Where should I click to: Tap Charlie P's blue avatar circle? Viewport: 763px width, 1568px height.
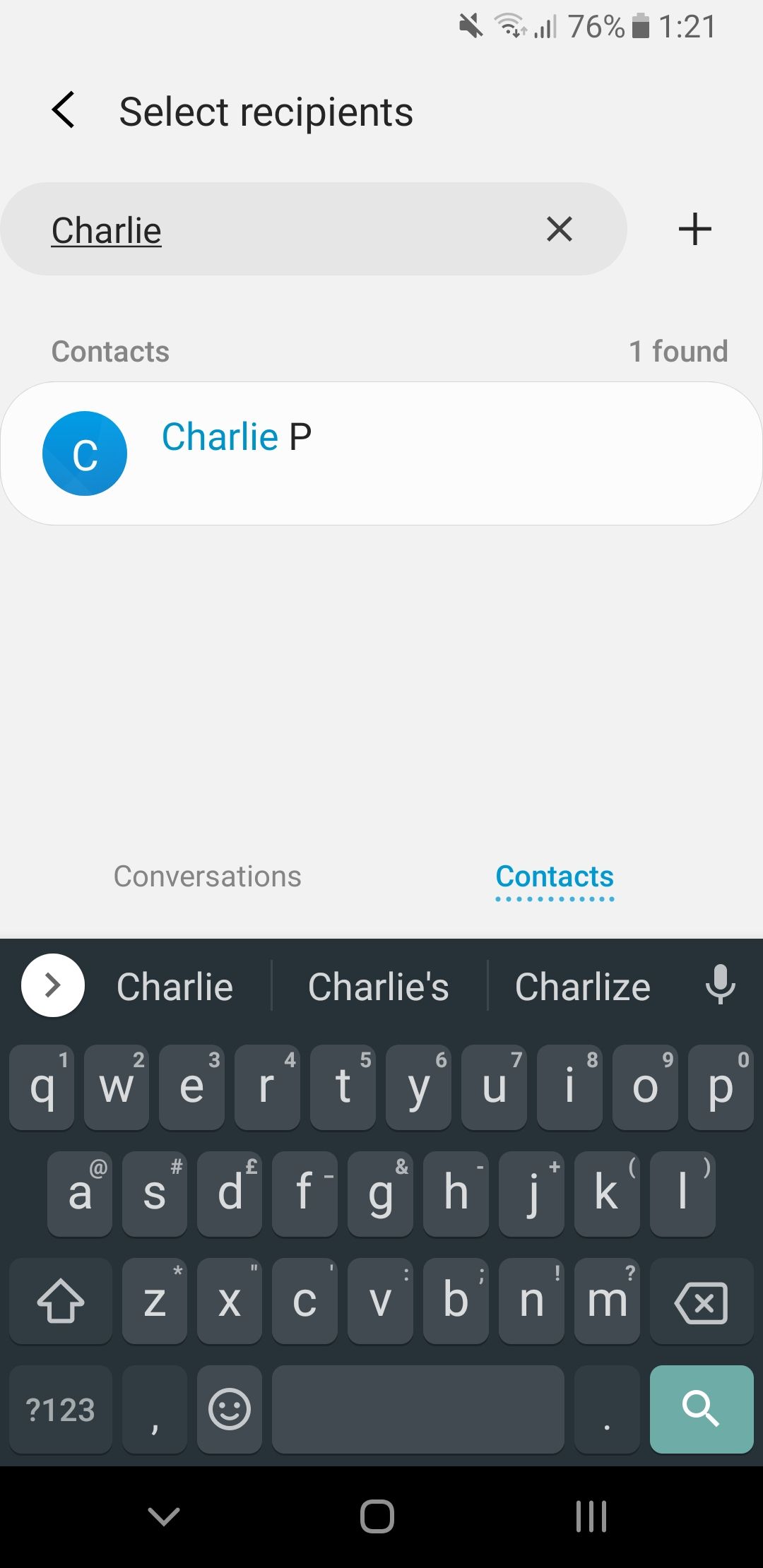coord(85,453)
